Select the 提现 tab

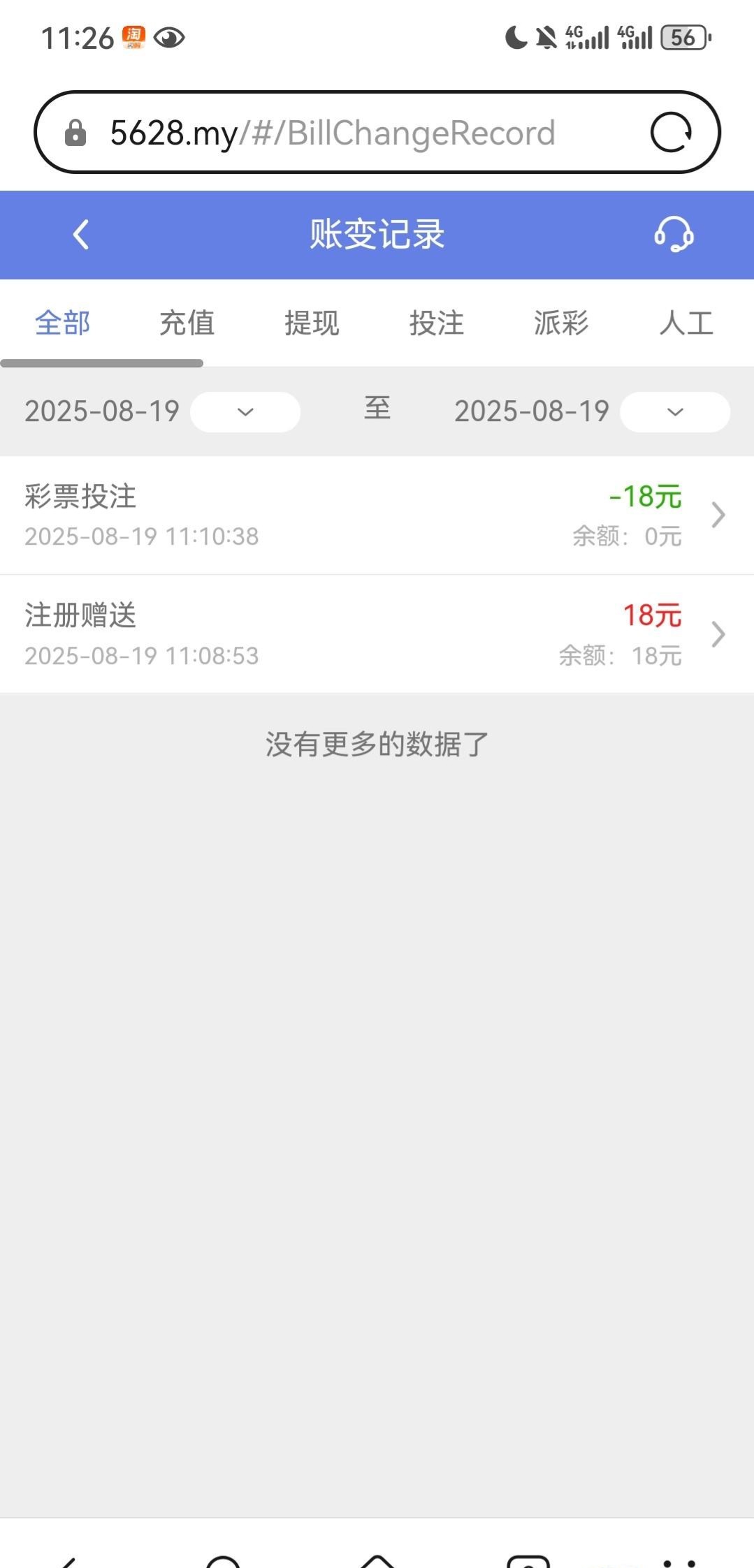click(x=312, y=323)
